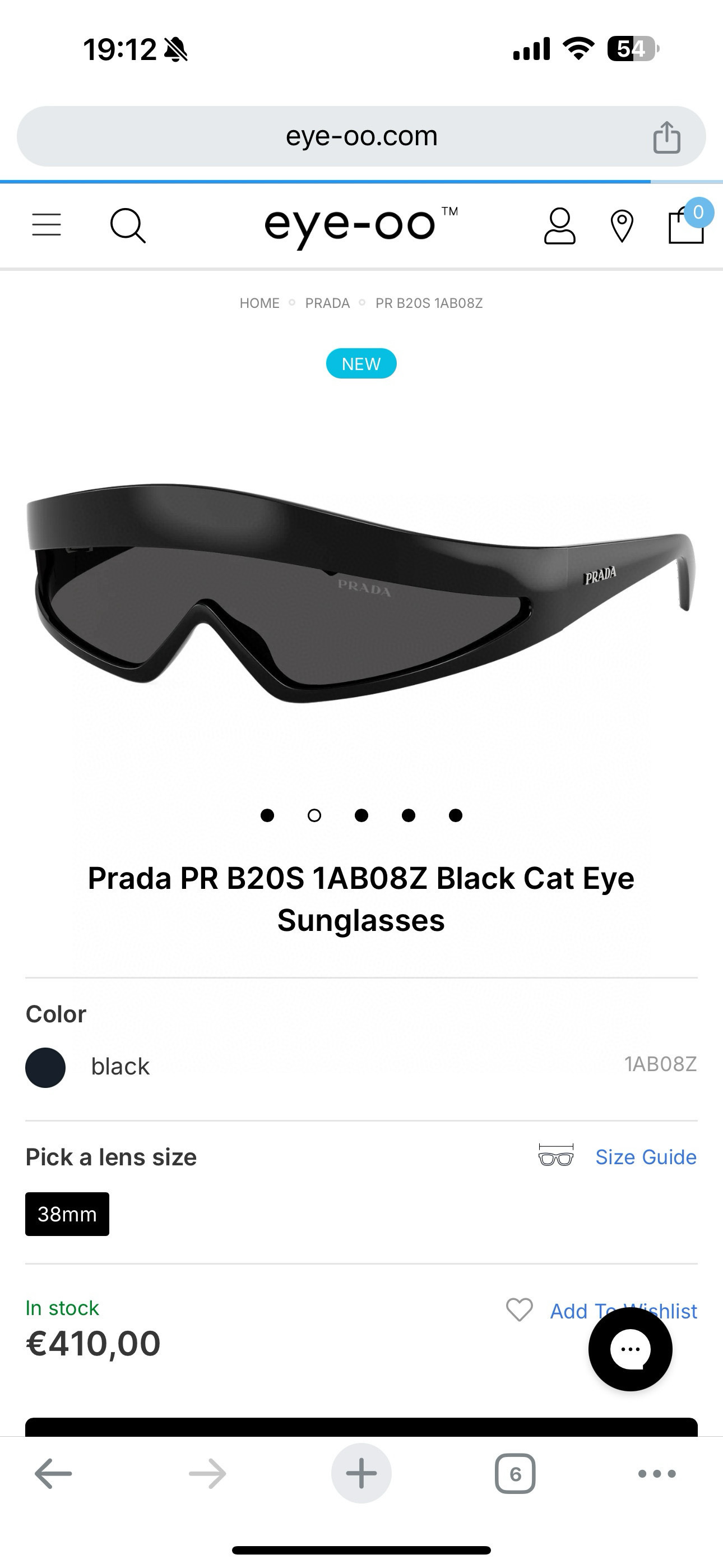Go to HOME breadcrumb
The height and width of the screenshot is (1568, 723).
(259, 303)
